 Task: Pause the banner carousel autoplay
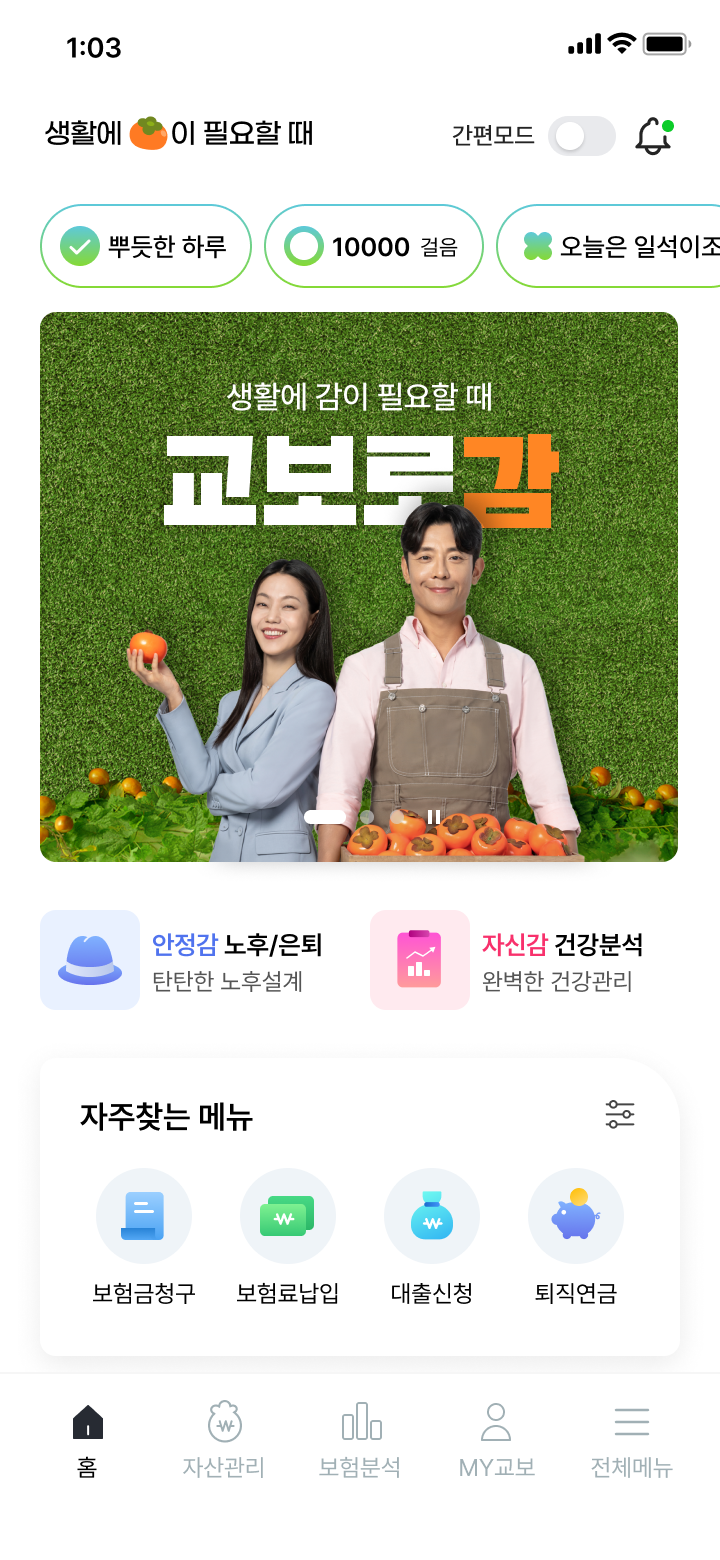434,817
